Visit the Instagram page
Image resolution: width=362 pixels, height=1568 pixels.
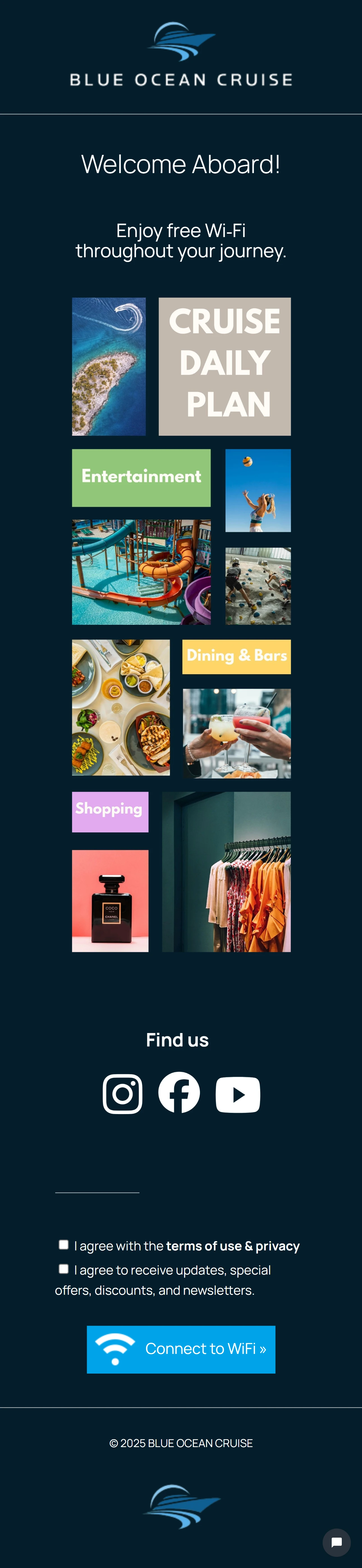click(x=123, y=1094)
